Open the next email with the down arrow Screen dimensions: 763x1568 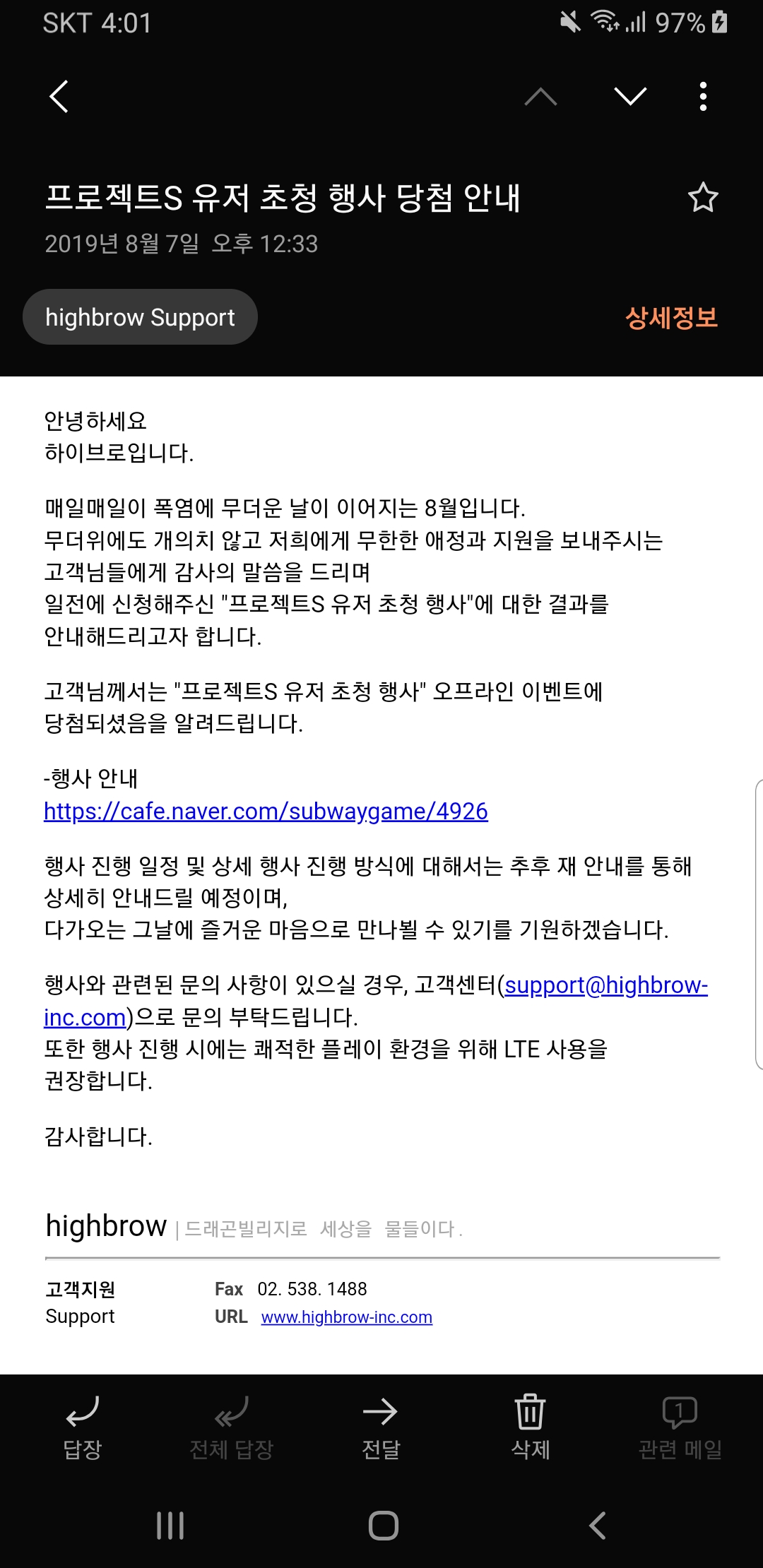(630, 97)
